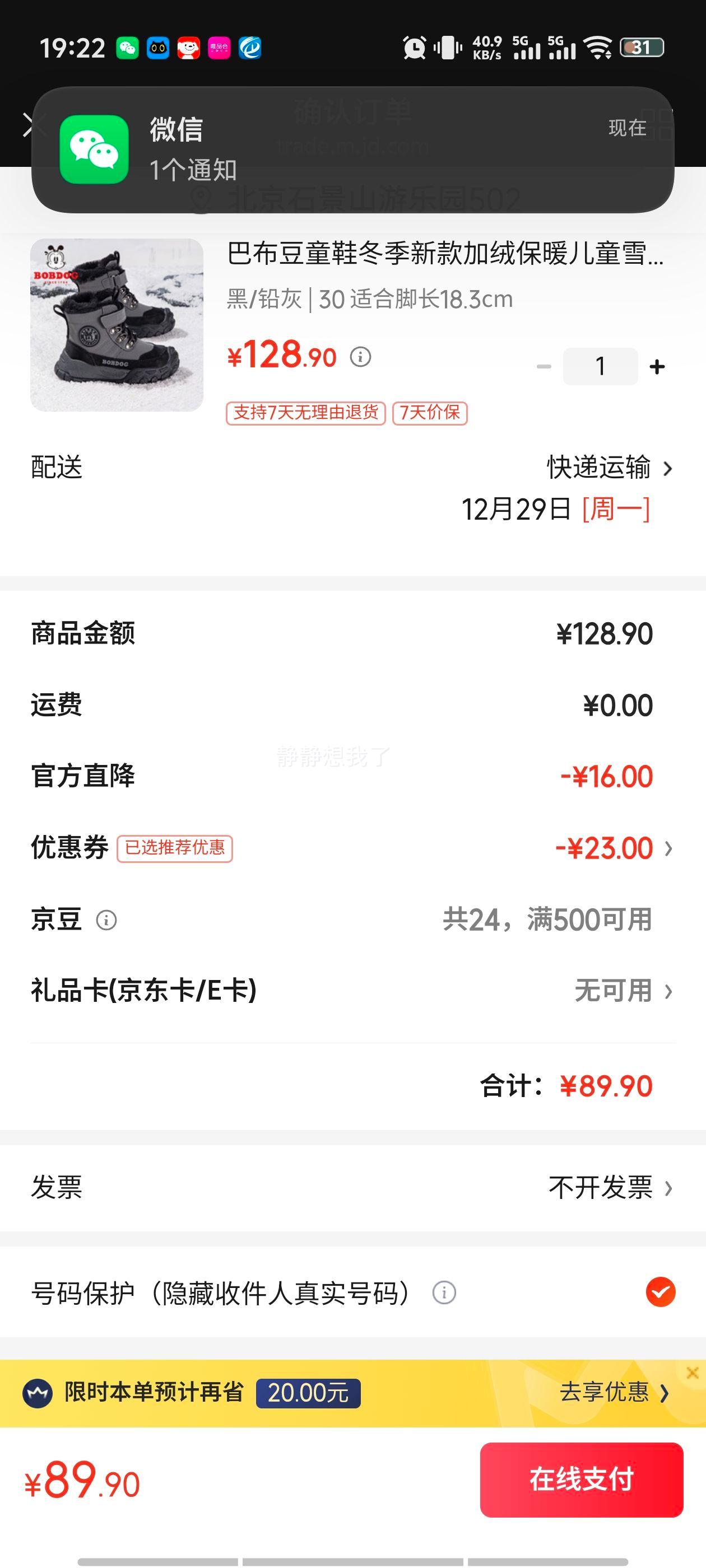Viewport: 706px width, 1568px height.
Task: Tap the Vipshop 唯品会 icon in status bar
Action: tap(220, 48)
